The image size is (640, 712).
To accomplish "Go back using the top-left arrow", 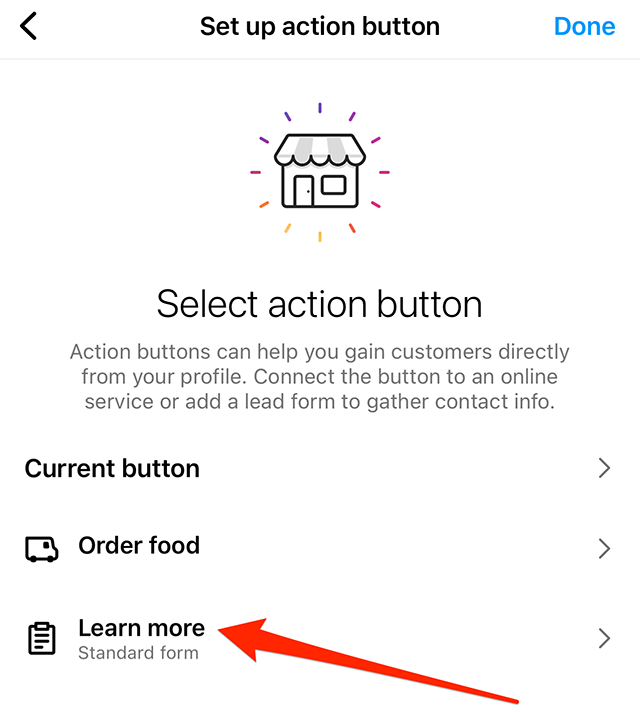I will click(29, 26).
